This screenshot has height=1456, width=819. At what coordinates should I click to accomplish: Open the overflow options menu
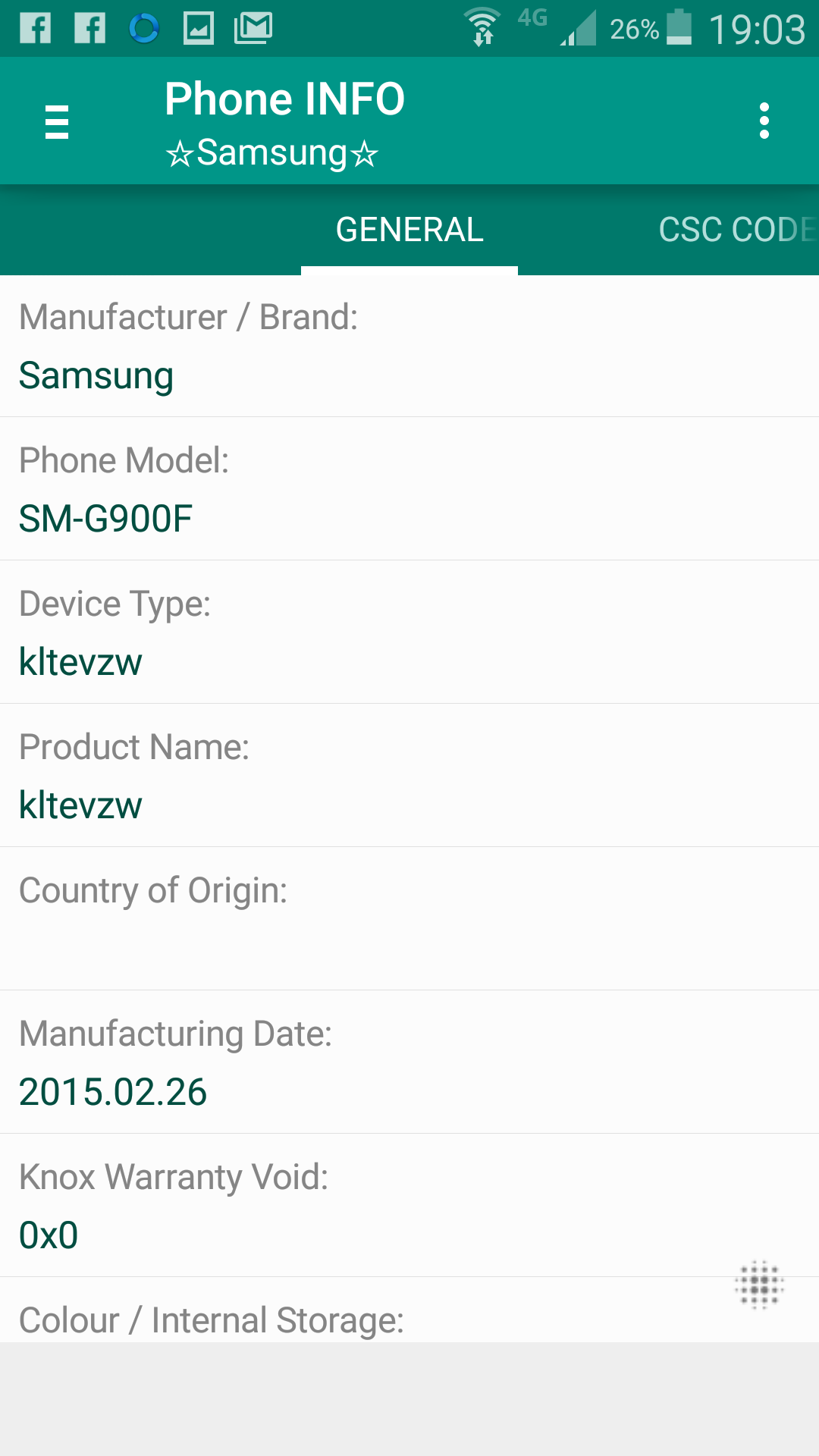tap(764, 121)
